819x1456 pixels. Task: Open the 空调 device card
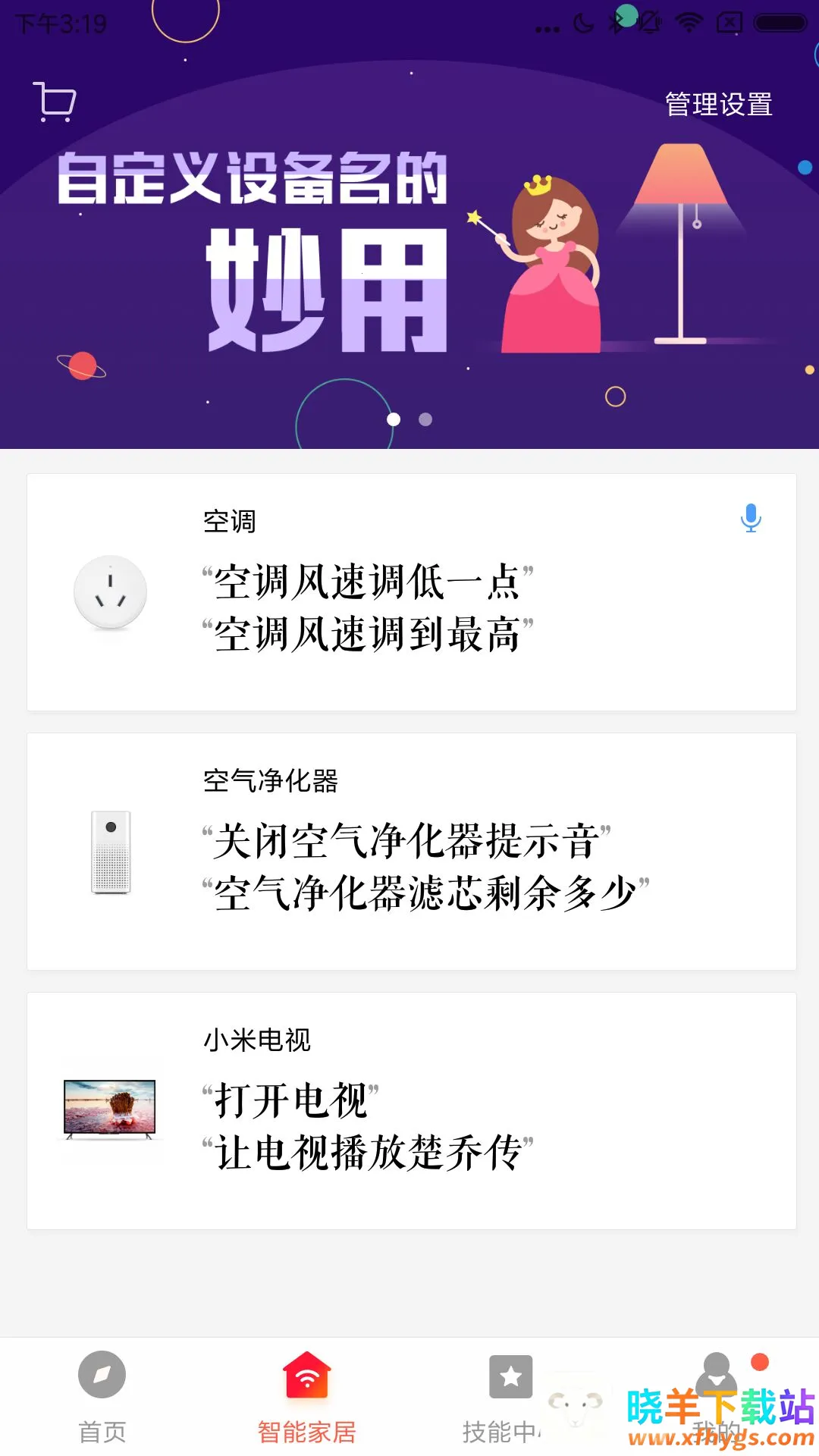pos(411,592)
